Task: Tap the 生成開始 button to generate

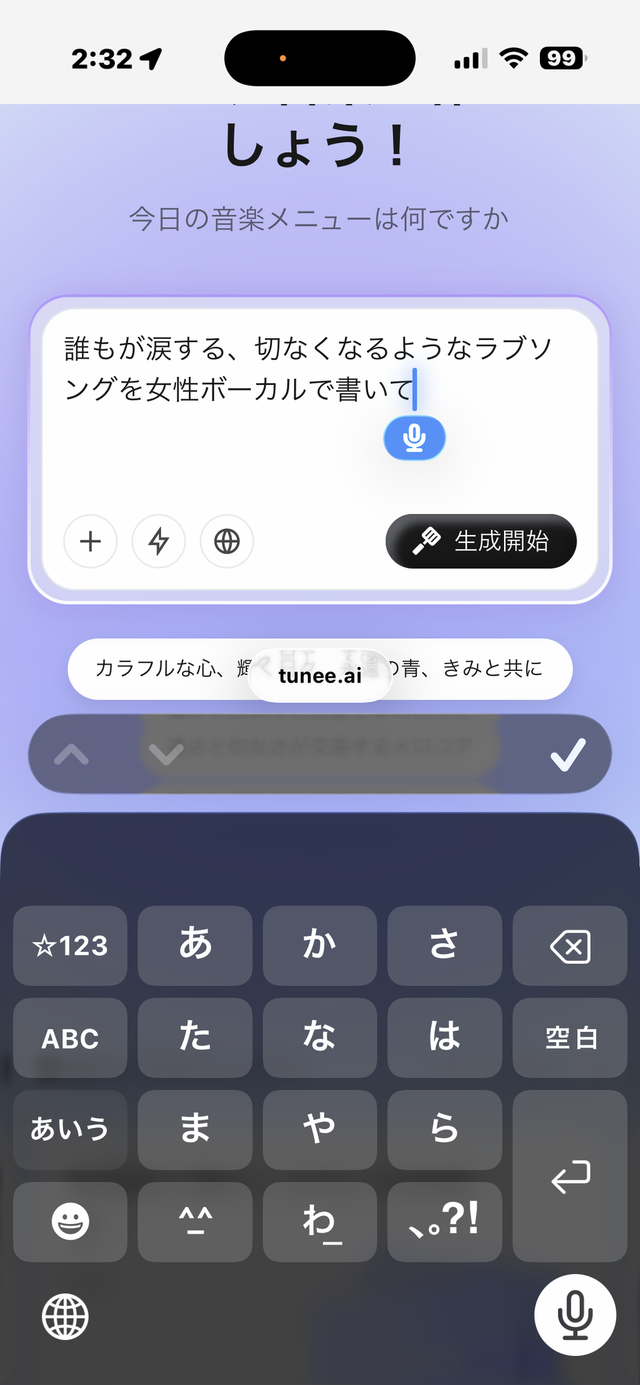Action: 481,541
